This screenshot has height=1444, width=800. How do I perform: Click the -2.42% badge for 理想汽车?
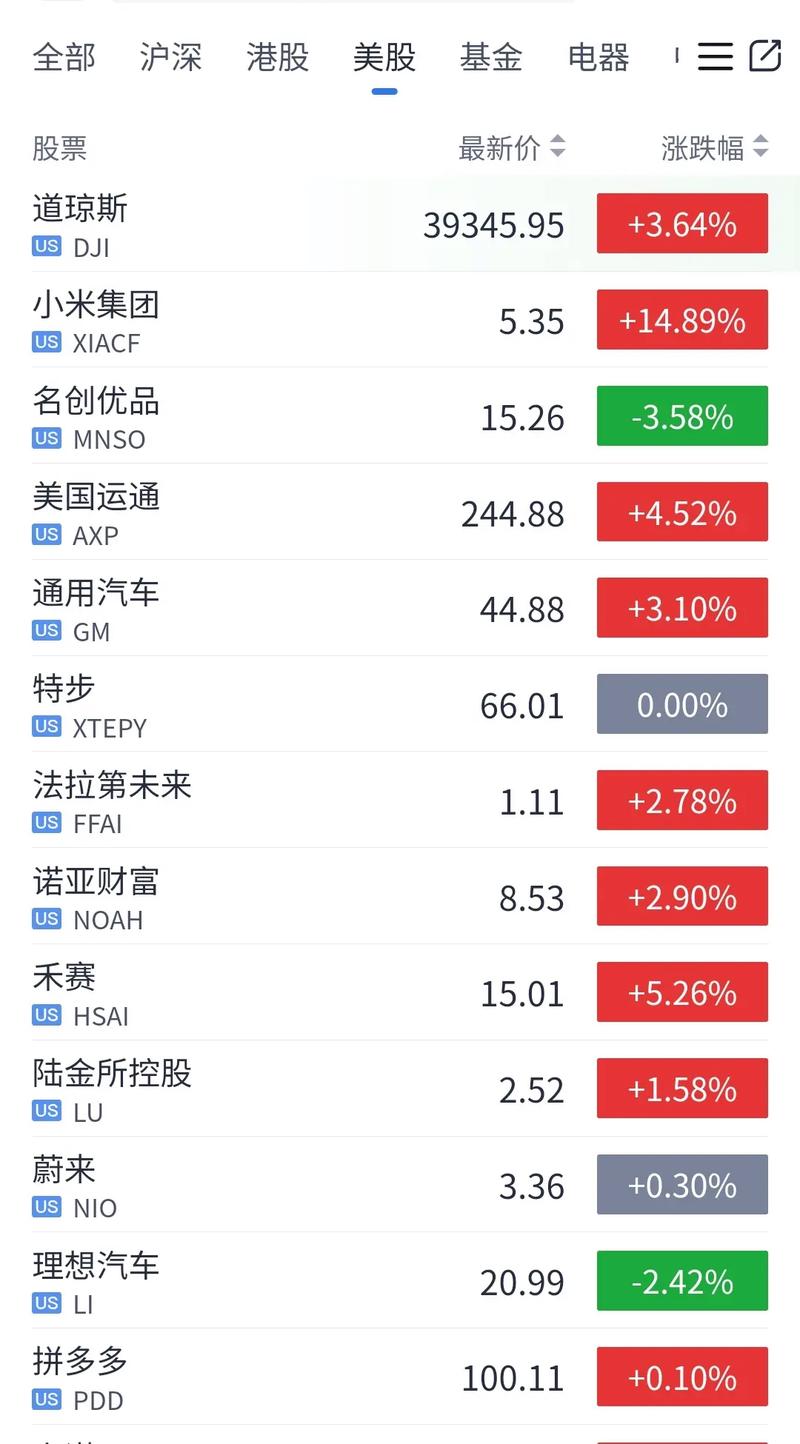[x=682, y=1281]
